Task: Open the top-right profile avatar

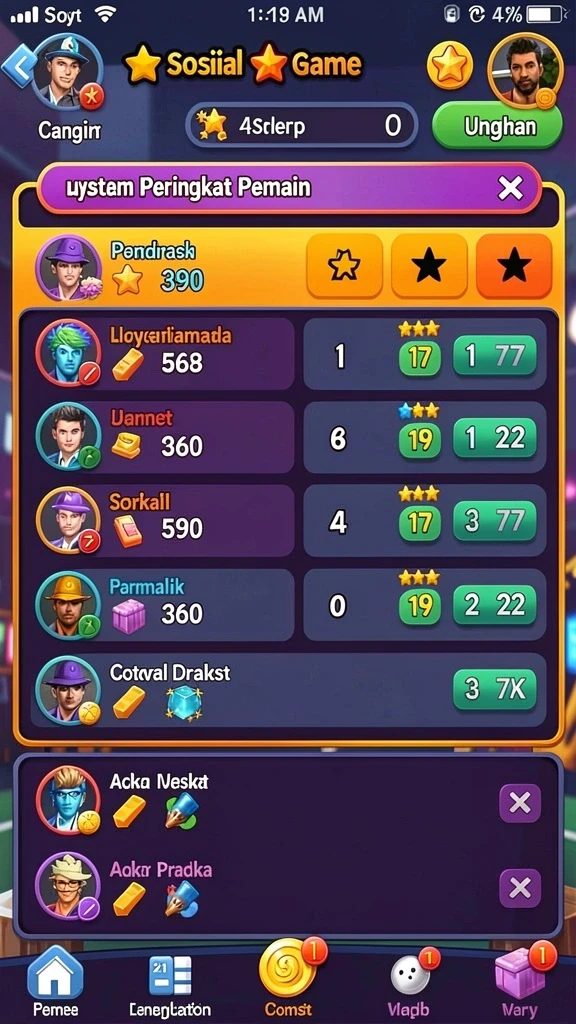Action: (524, 71)
